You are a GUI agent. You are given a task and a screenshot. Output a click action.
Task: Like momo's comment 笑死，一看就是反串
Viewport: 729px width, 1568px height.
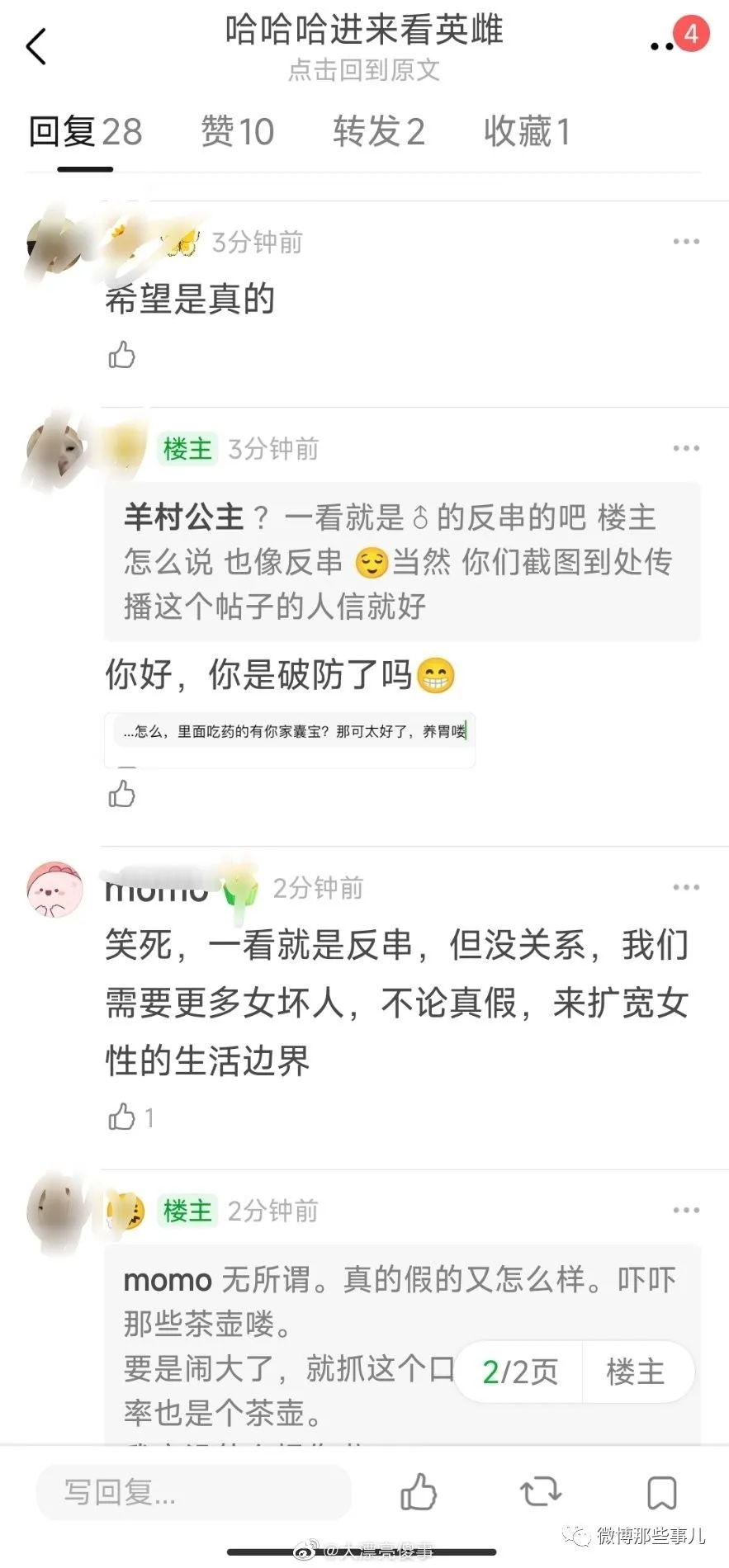coord(122,1117)
